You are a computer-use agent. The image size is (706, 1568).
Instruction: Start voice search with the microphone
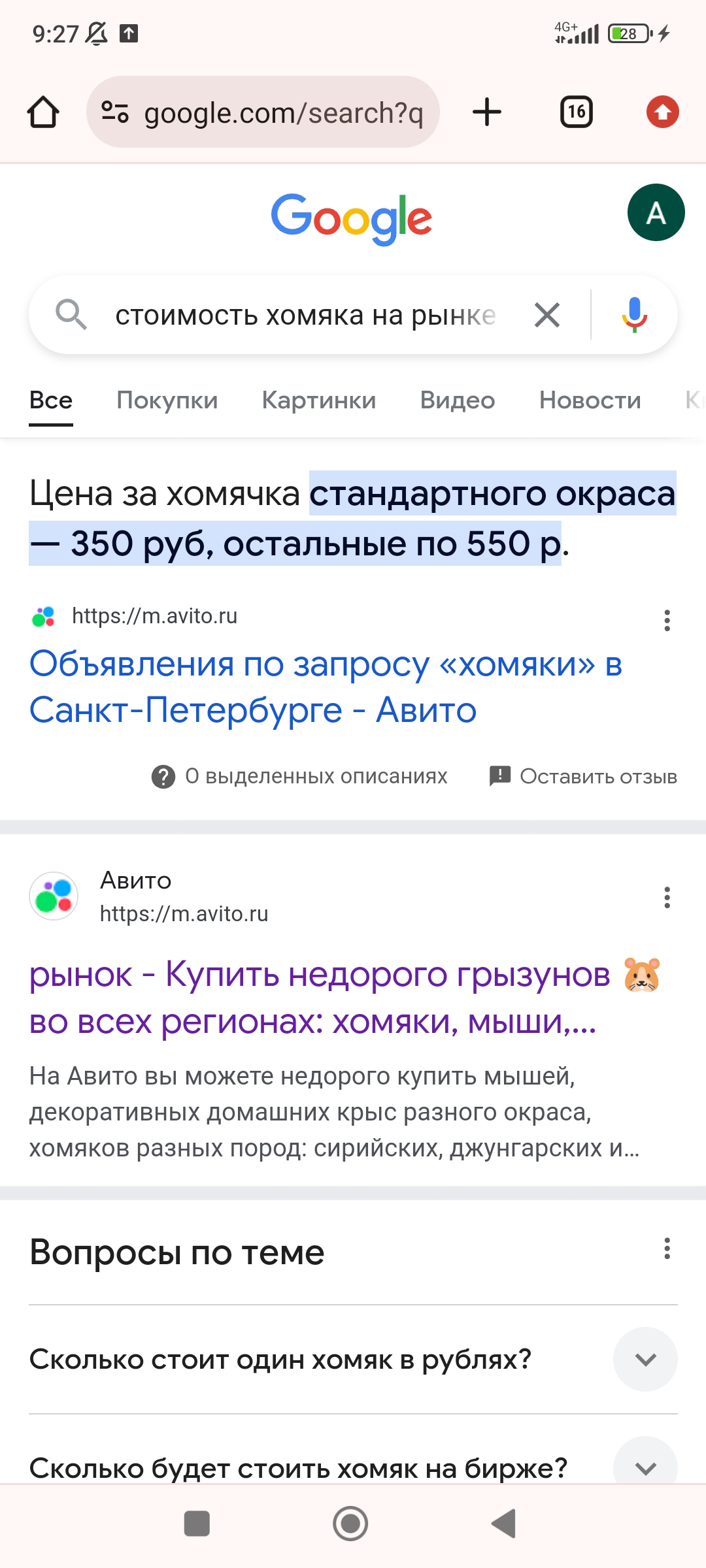[634, 315]
